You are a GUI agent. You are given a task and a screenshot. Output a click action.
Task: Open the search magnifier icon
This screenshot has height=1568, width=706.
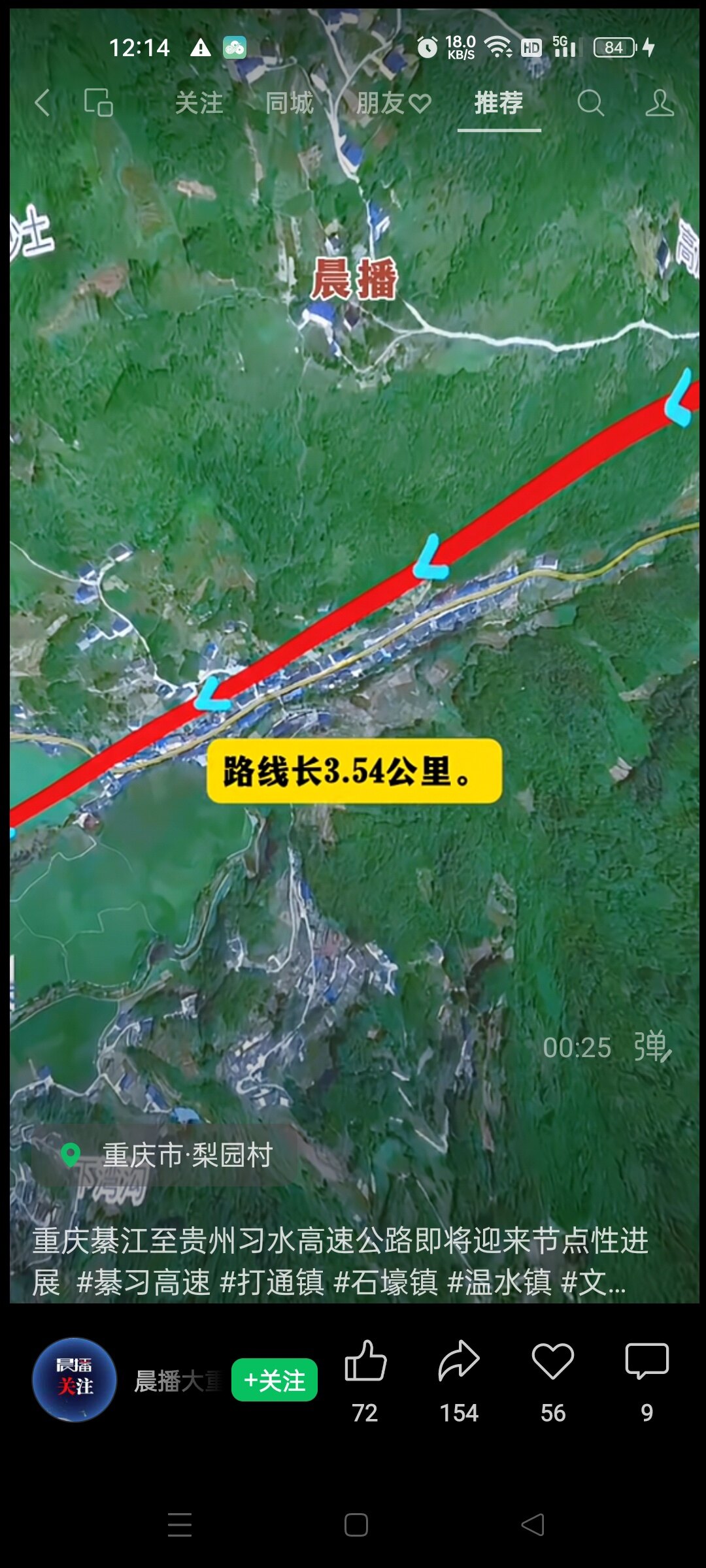(590, 103)
